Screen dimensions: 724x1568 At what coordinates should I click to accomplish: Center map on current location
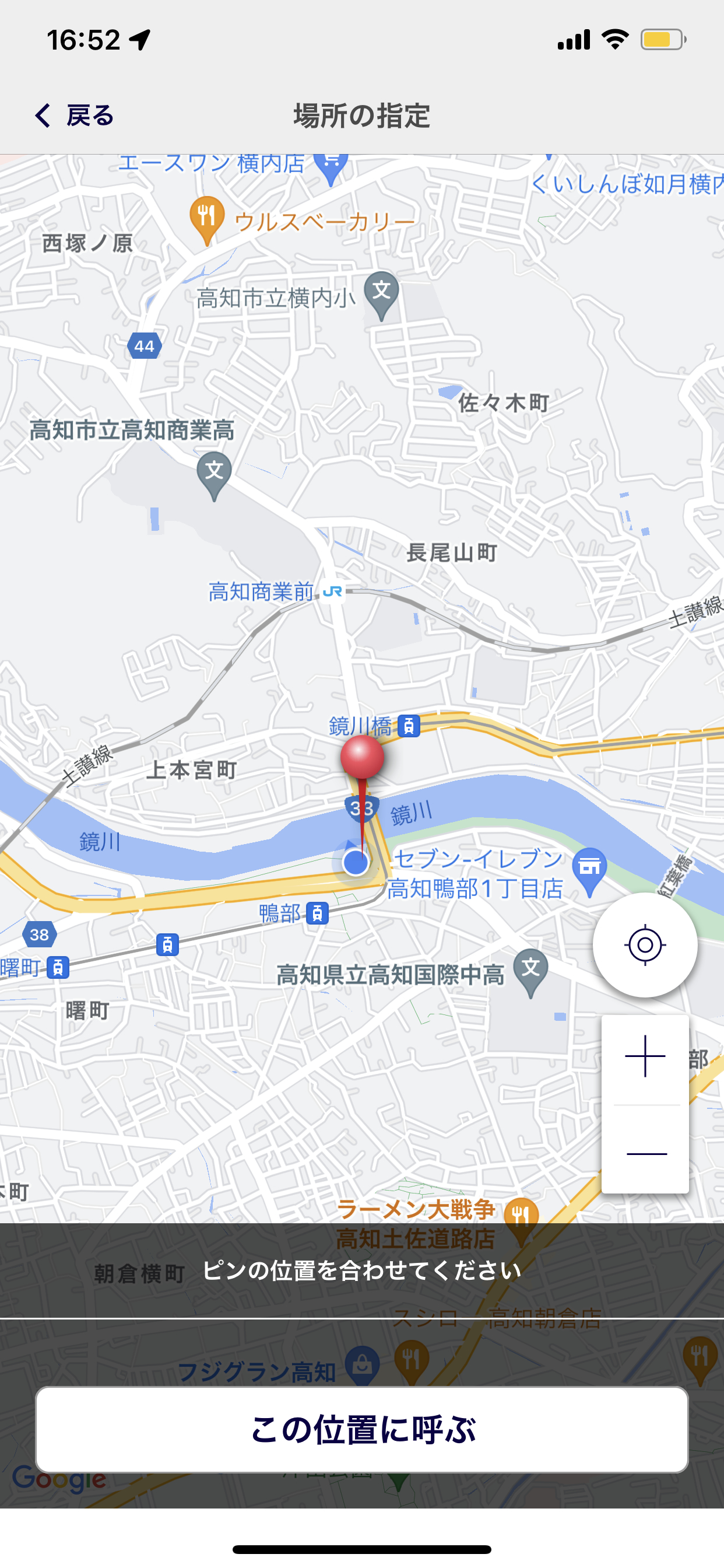[645, 944]
